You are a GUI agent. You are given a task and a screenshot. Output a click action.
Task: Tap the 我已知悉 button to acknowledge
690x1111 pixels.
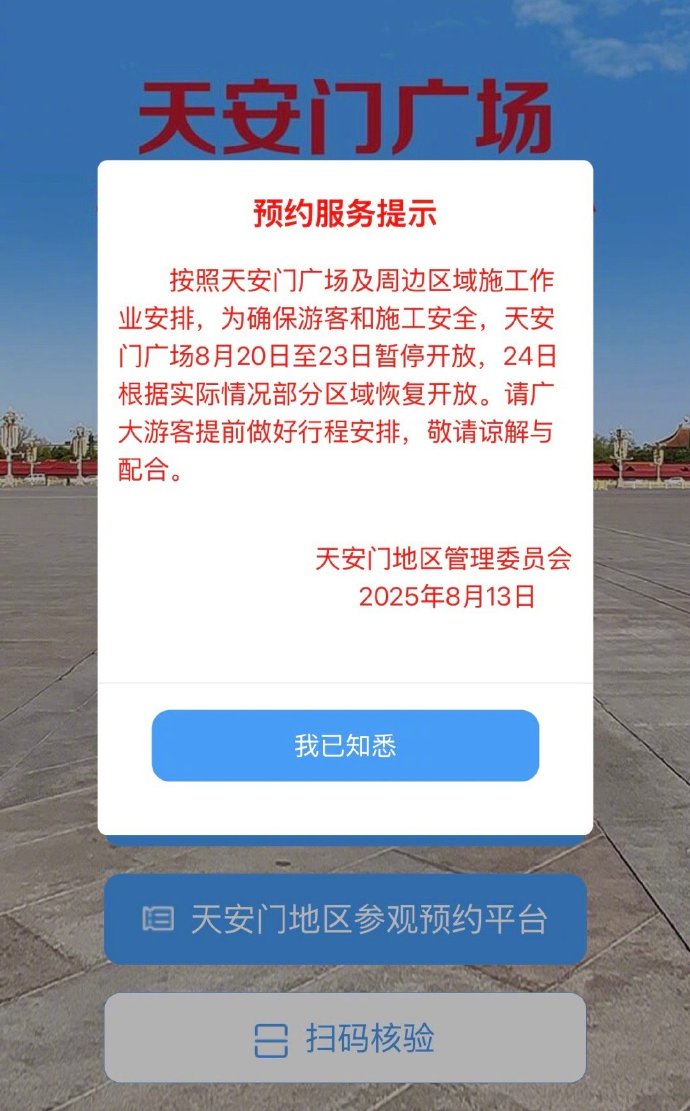[x=345, y=746]
